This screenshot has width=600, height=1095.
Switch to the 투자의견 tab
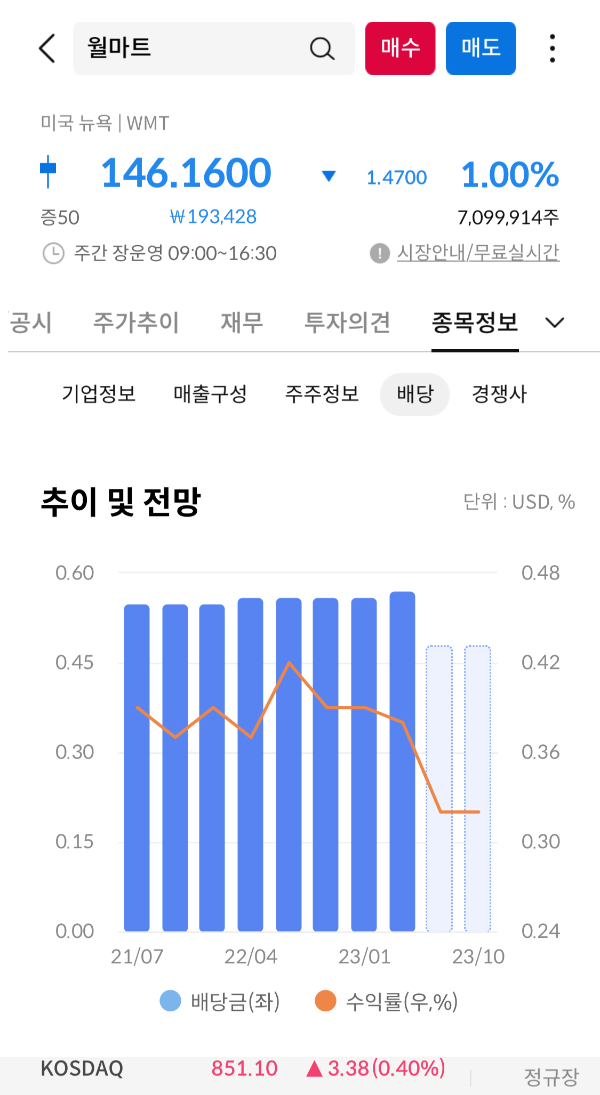(x=347, y=323)
